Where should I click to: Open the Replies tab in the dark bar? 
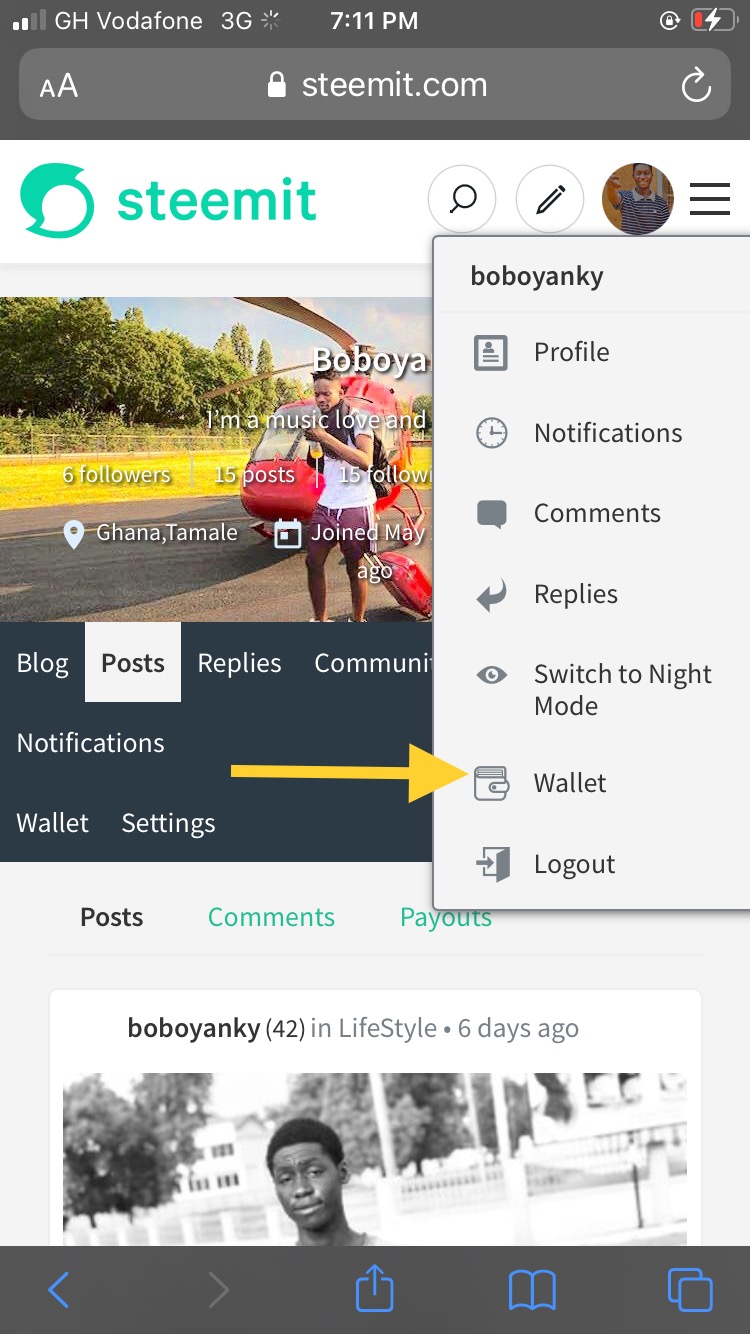(x=239, y=663)
